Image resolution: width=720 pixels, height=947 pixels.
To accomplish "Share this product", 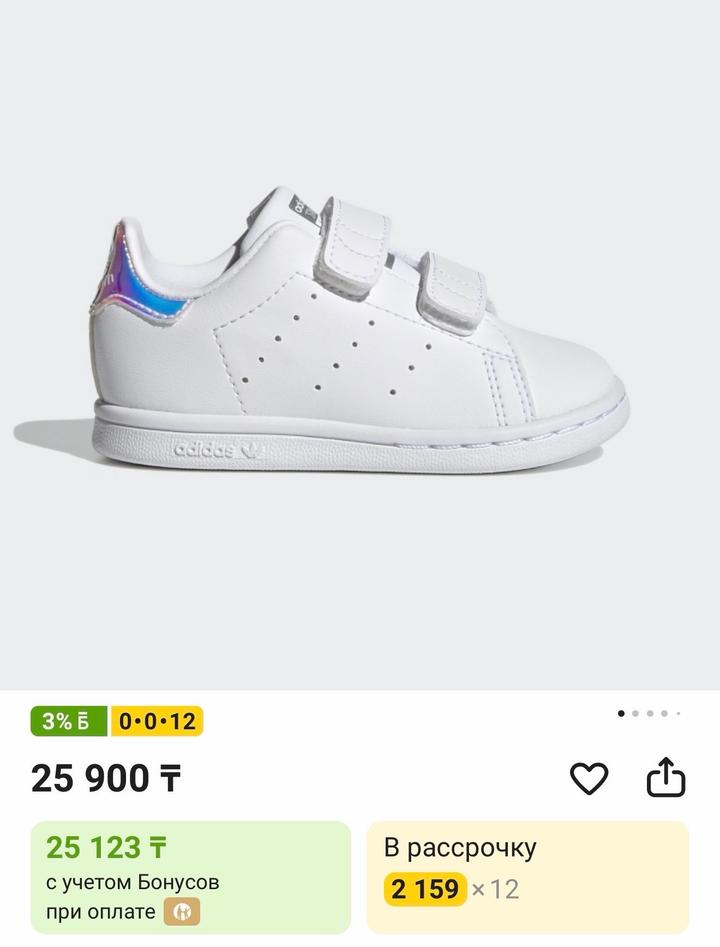I will pos(666,778).
